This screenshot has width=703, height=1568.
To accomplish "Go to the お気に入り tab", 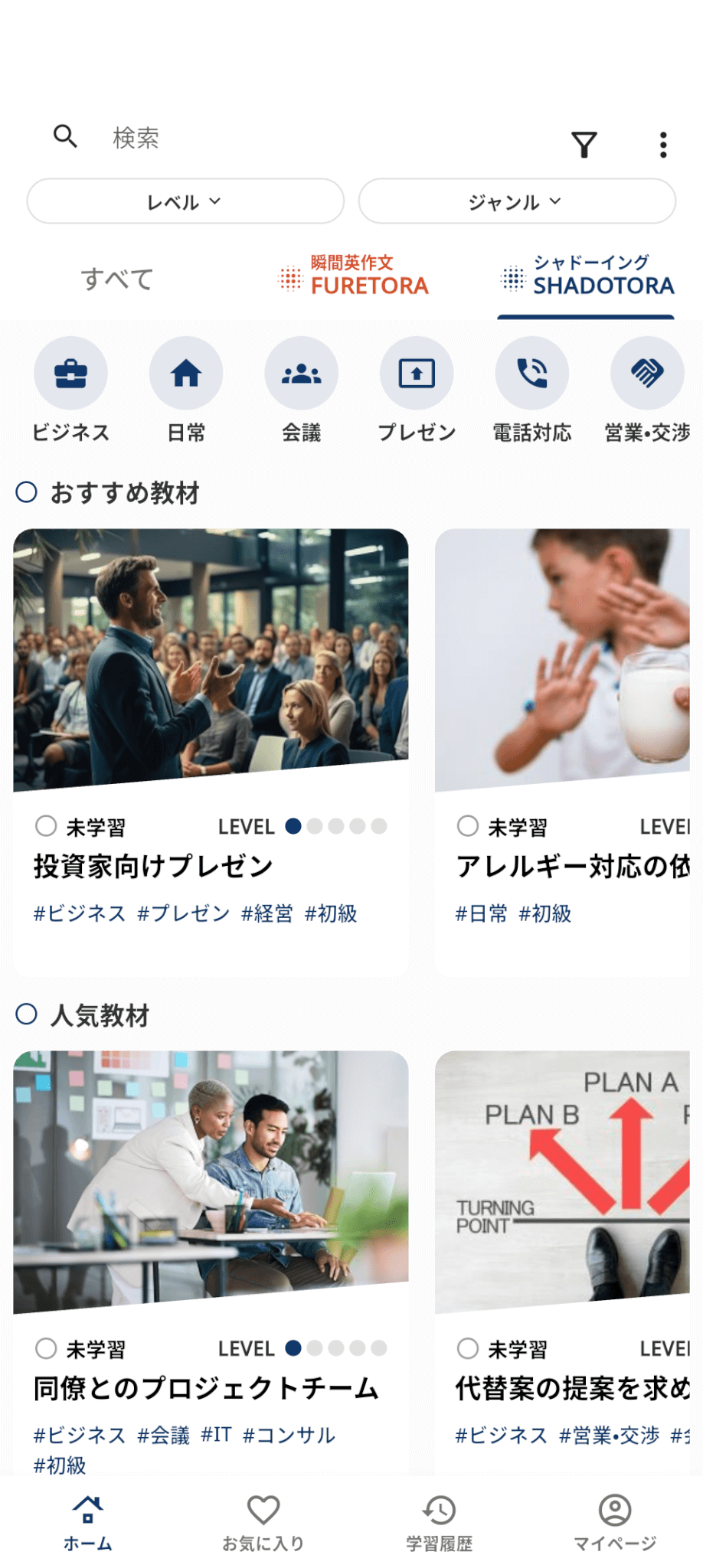I will [x=263, y=1523].
